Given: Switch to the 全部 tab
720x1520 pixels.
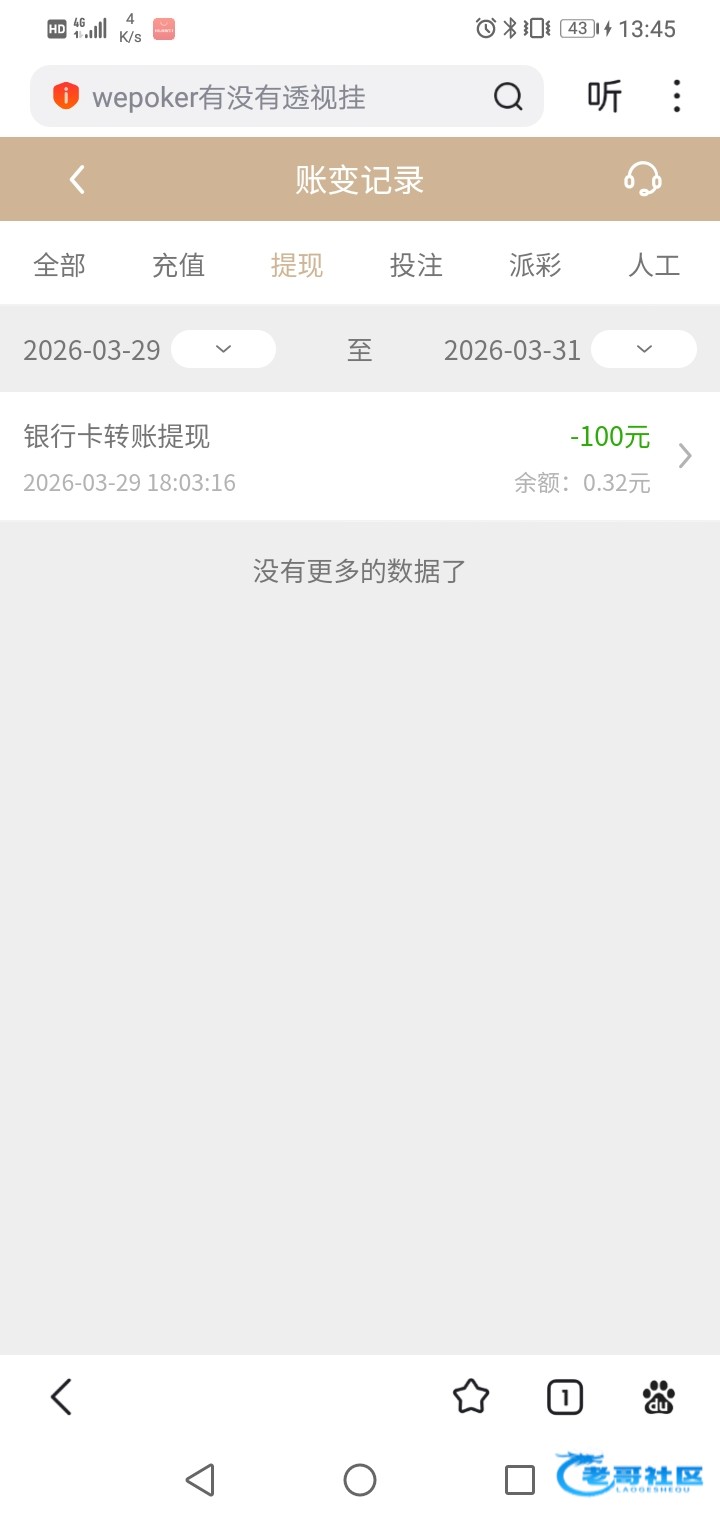Looking at the screenshot, I should 59,265.
